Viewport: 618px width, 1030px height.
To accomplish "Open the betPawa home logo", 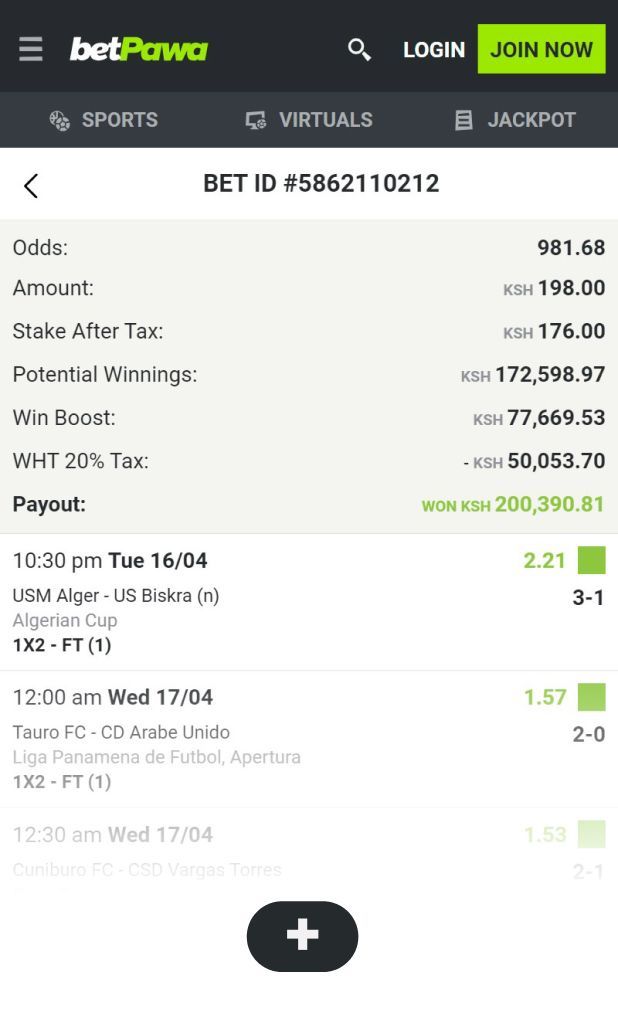I will (139, 49).
